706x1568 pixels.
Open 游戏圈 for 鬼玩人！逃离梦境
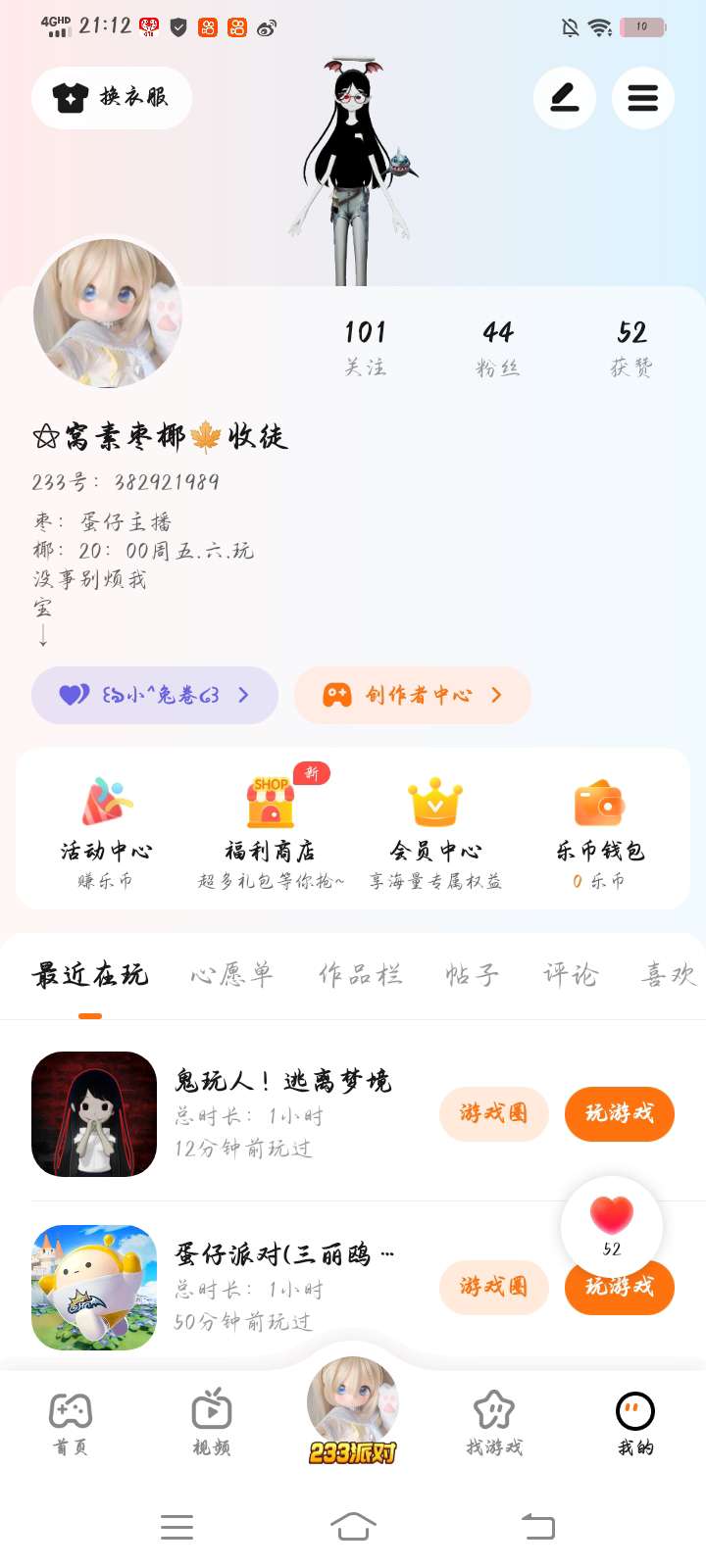tap(493, 1113)
